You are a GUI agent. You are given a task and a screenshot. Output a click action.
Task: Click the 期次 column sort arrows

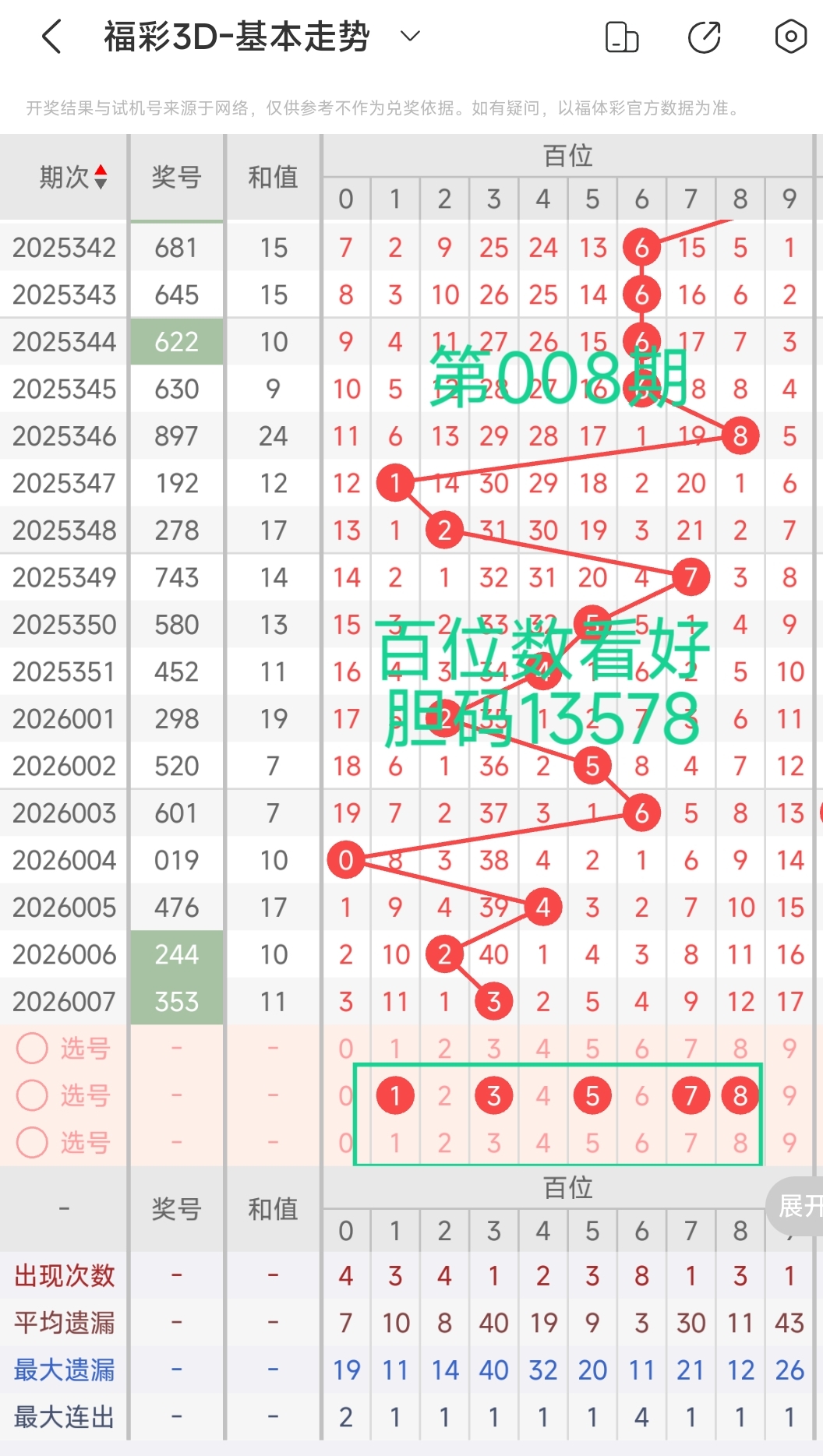point(101,177)
